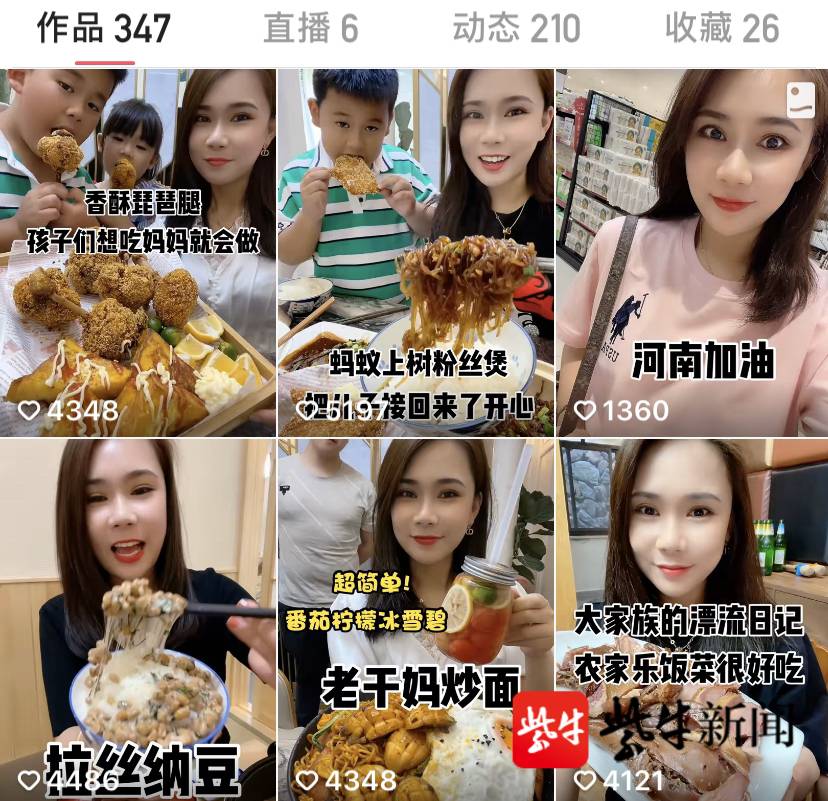Open the 河南加油 video
Screen dimensions: 828x801
click(692, 252)
